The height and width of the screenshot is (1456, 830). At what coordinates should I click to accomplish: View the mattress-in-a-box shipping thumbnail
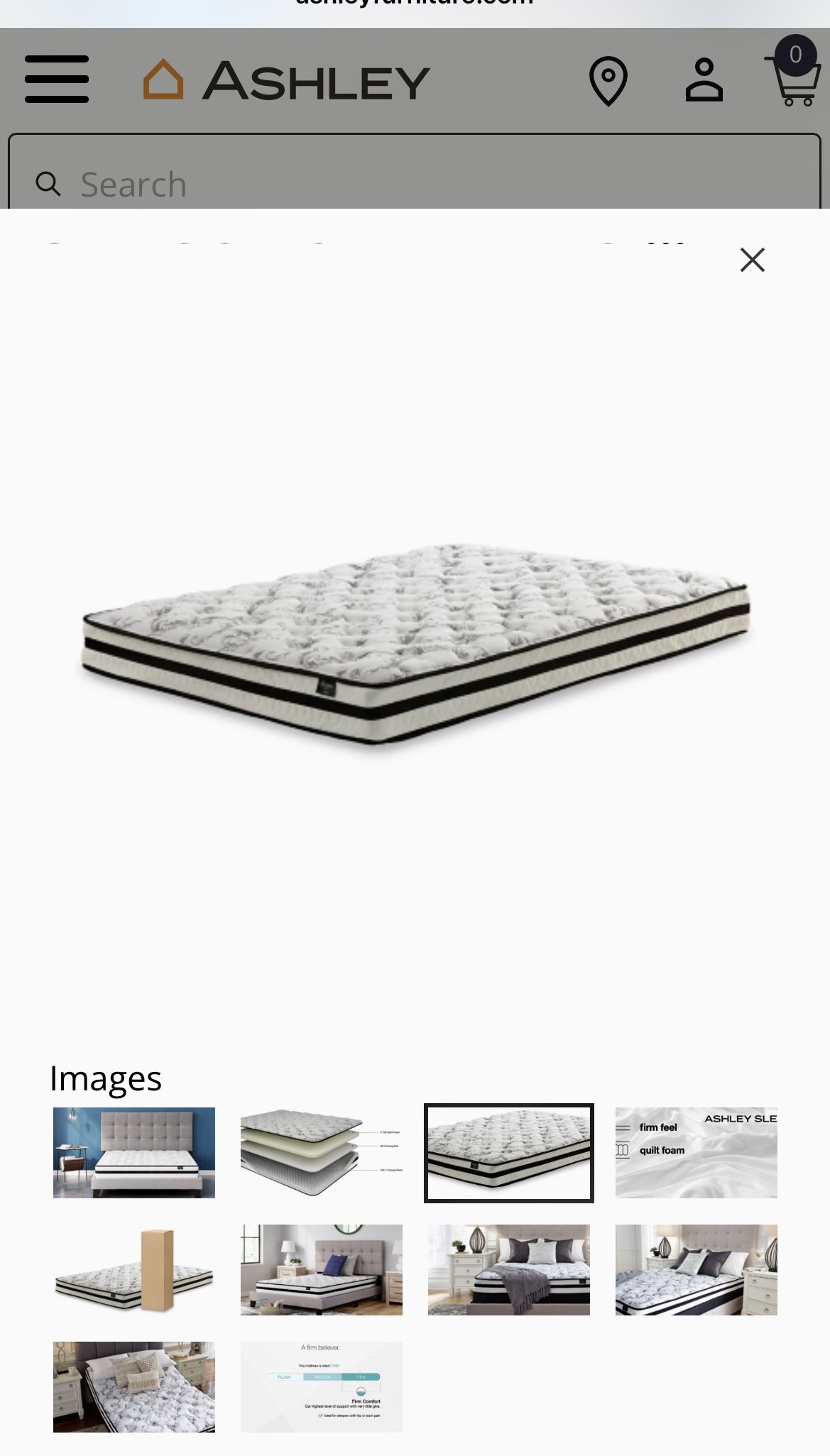(x=133, y=1270)
